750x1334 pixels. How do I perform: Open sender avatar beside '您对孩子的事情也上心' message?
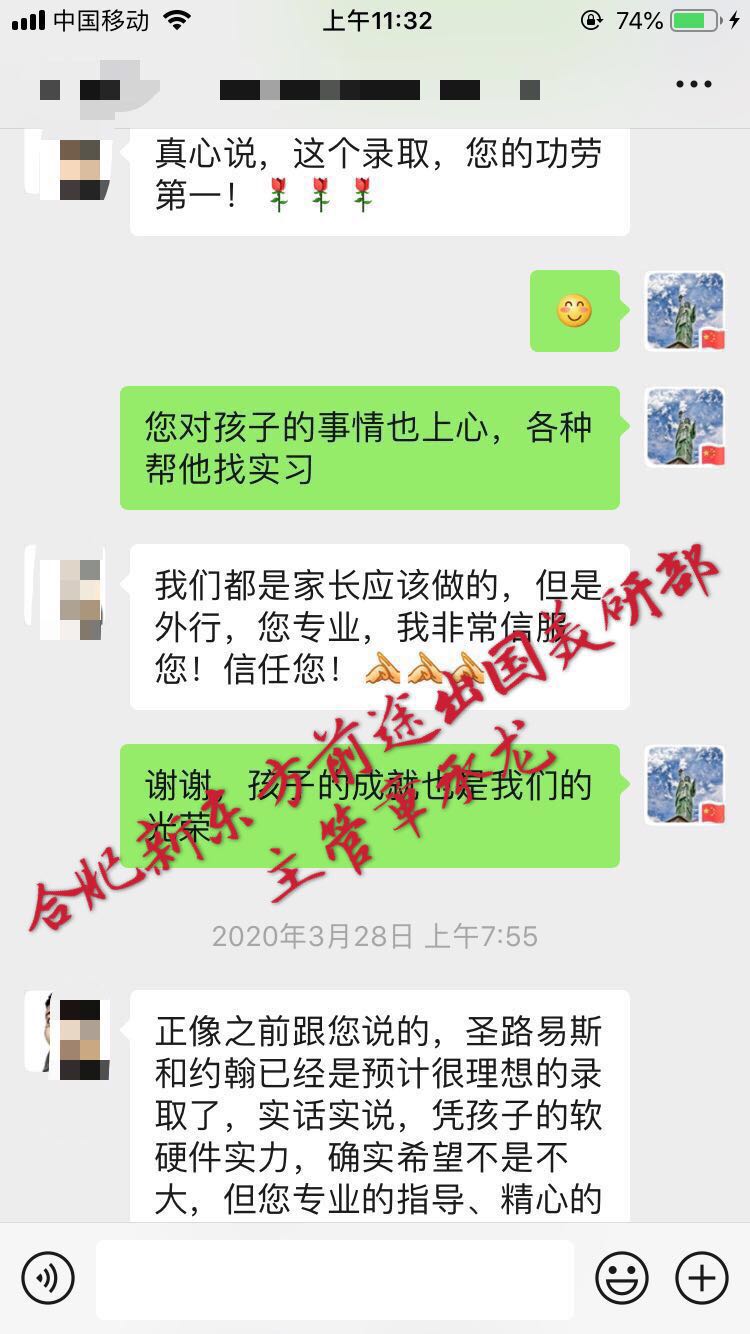point(685,427)
